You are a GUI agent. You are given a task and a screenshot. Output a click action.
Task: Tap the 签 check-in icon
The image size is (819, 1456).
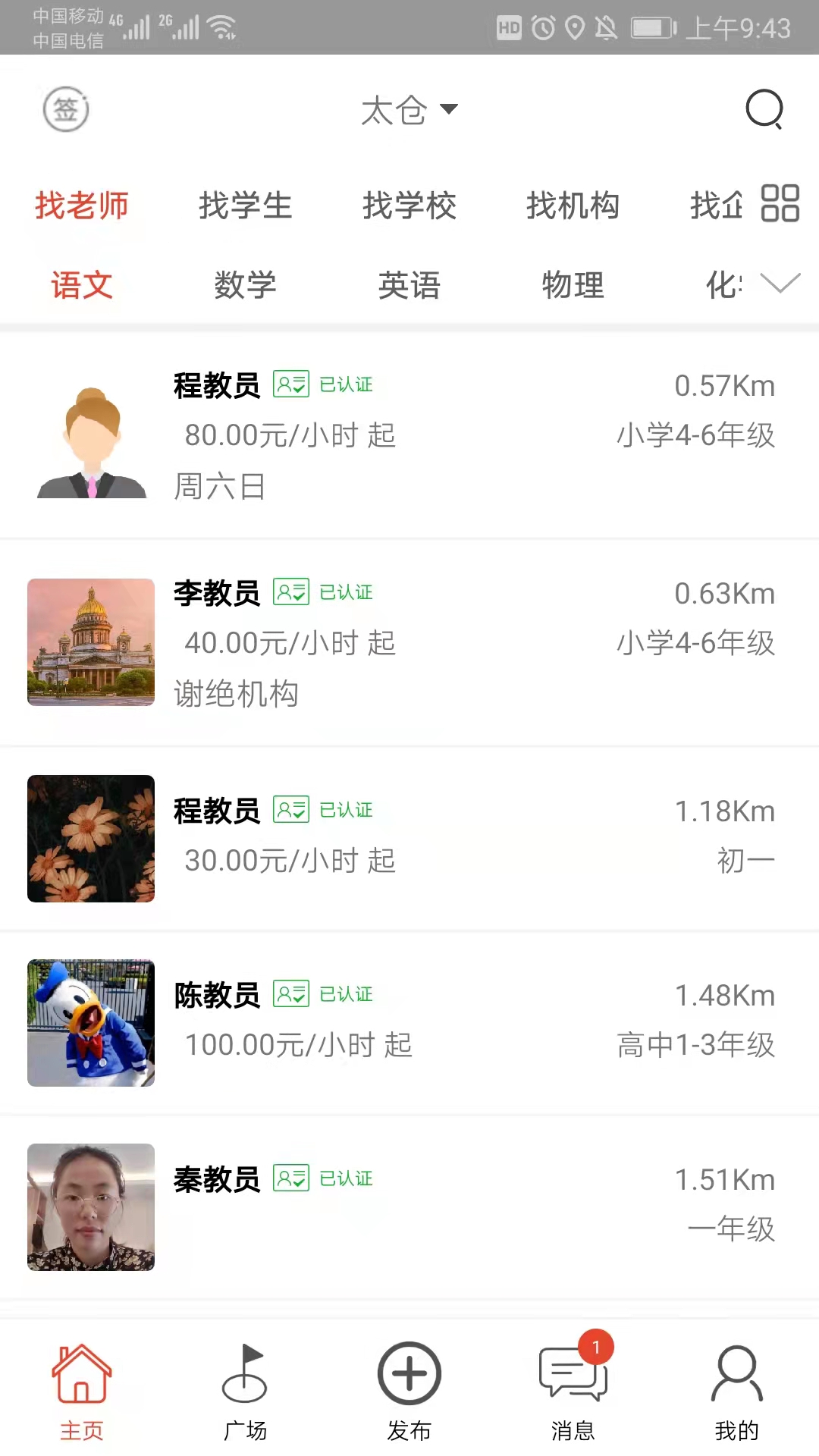65,109
